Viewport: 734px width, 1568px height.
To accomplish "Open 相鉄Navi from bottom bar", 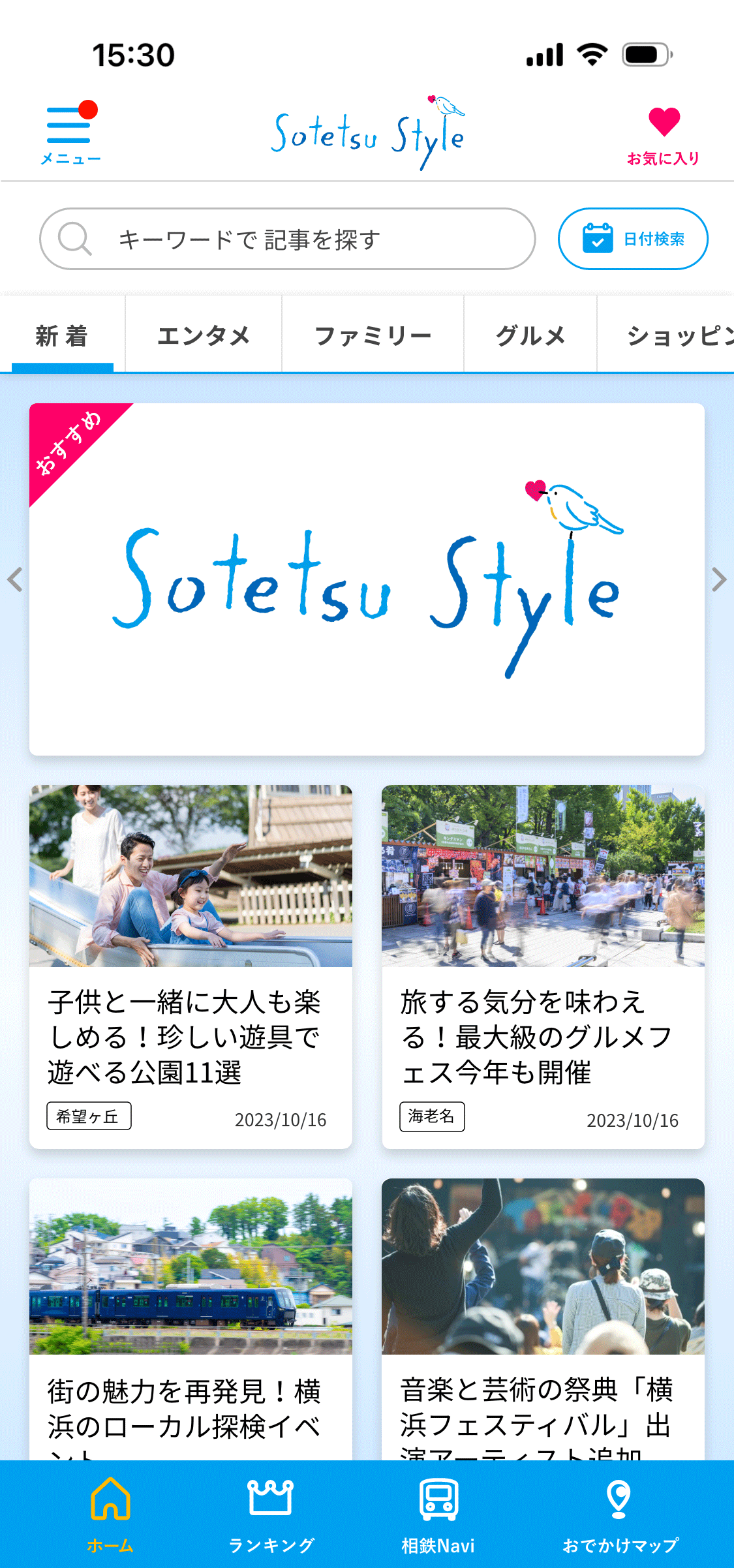I will [x=438, y=1514].
